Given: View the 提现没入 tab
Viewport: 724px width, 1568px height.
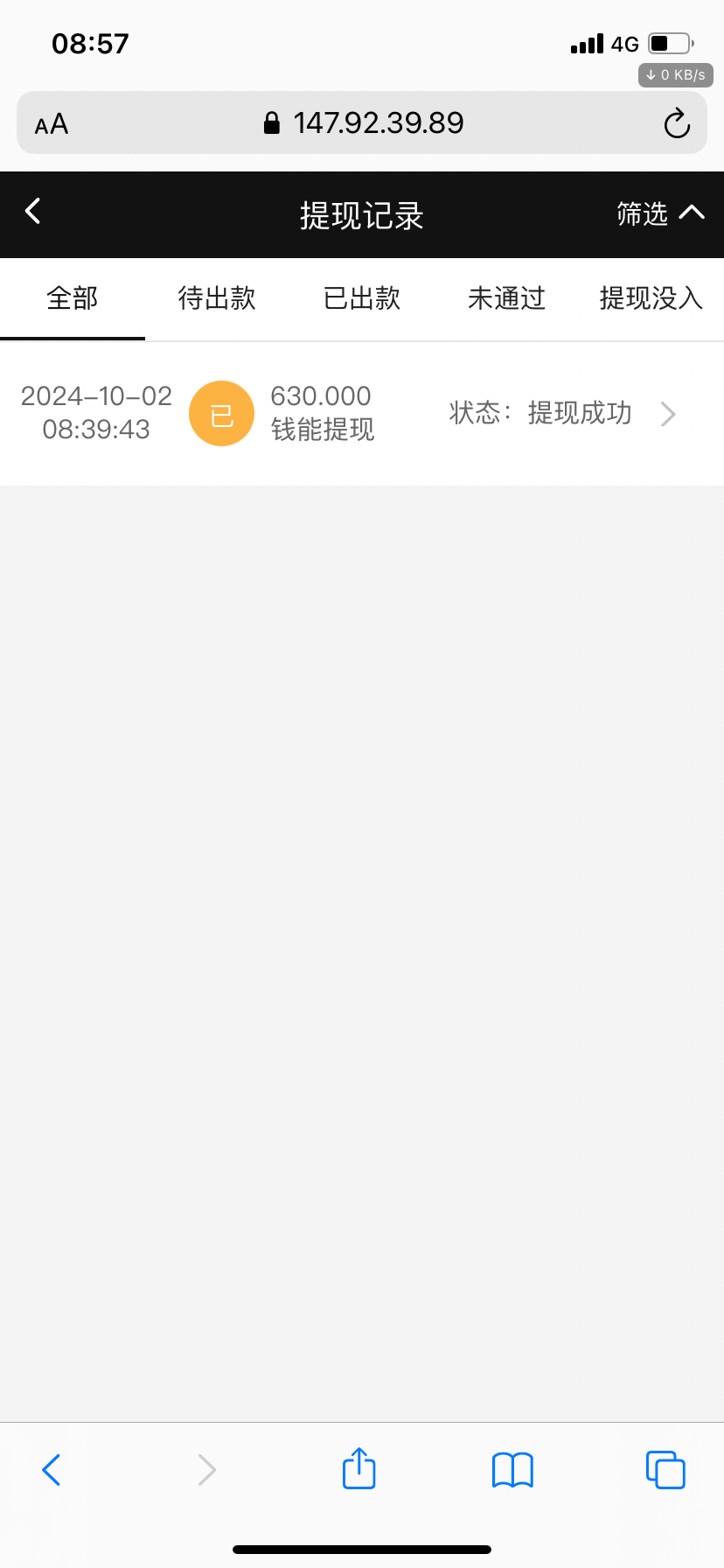Looking at the screenshot, I should (651, 298).
